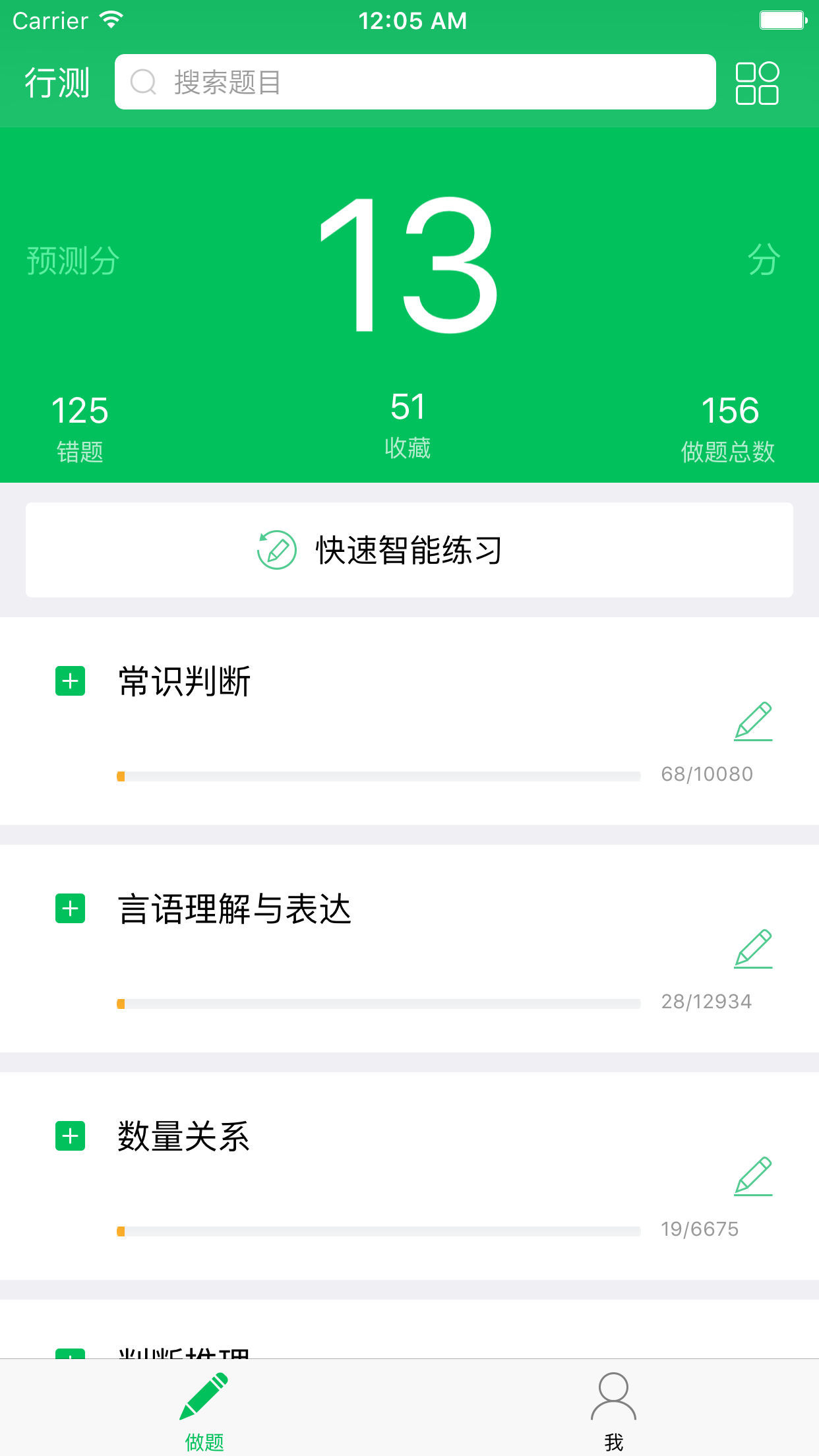Start 快速智能练习 quick practice
Screen dimensions: 819x1456
tap(409, 550)
